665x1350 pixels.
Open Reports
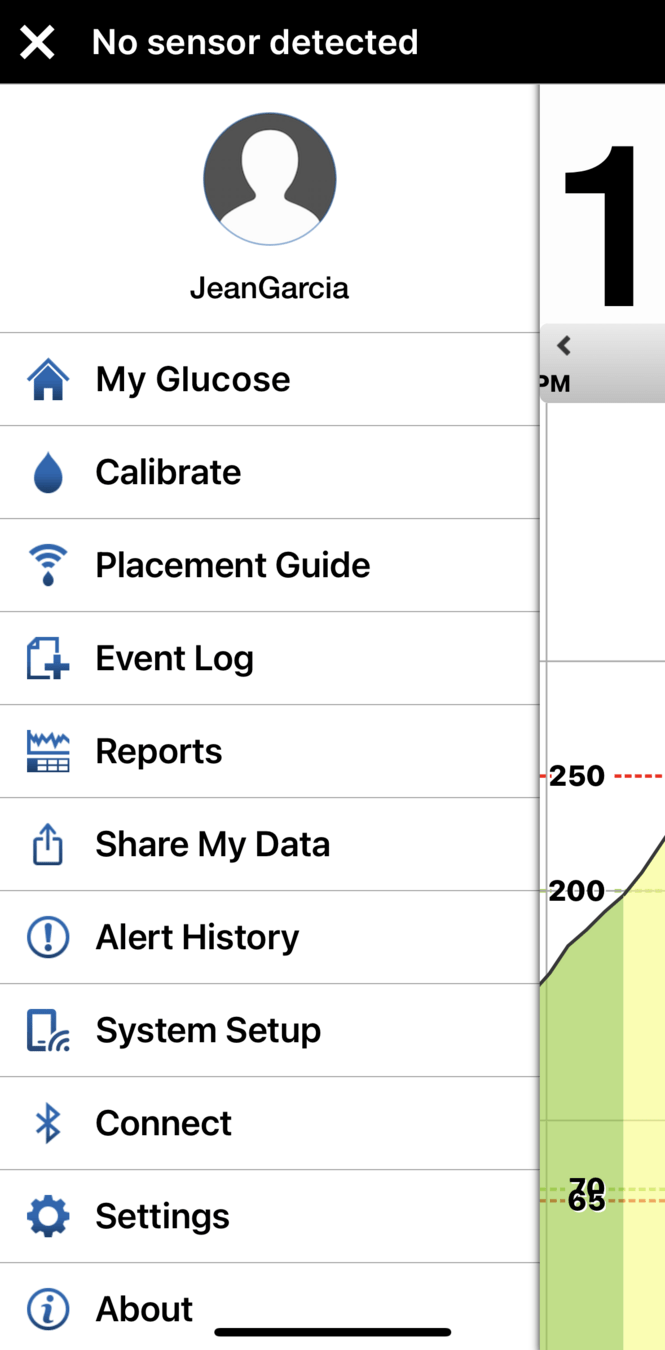[x=158, y=751]
